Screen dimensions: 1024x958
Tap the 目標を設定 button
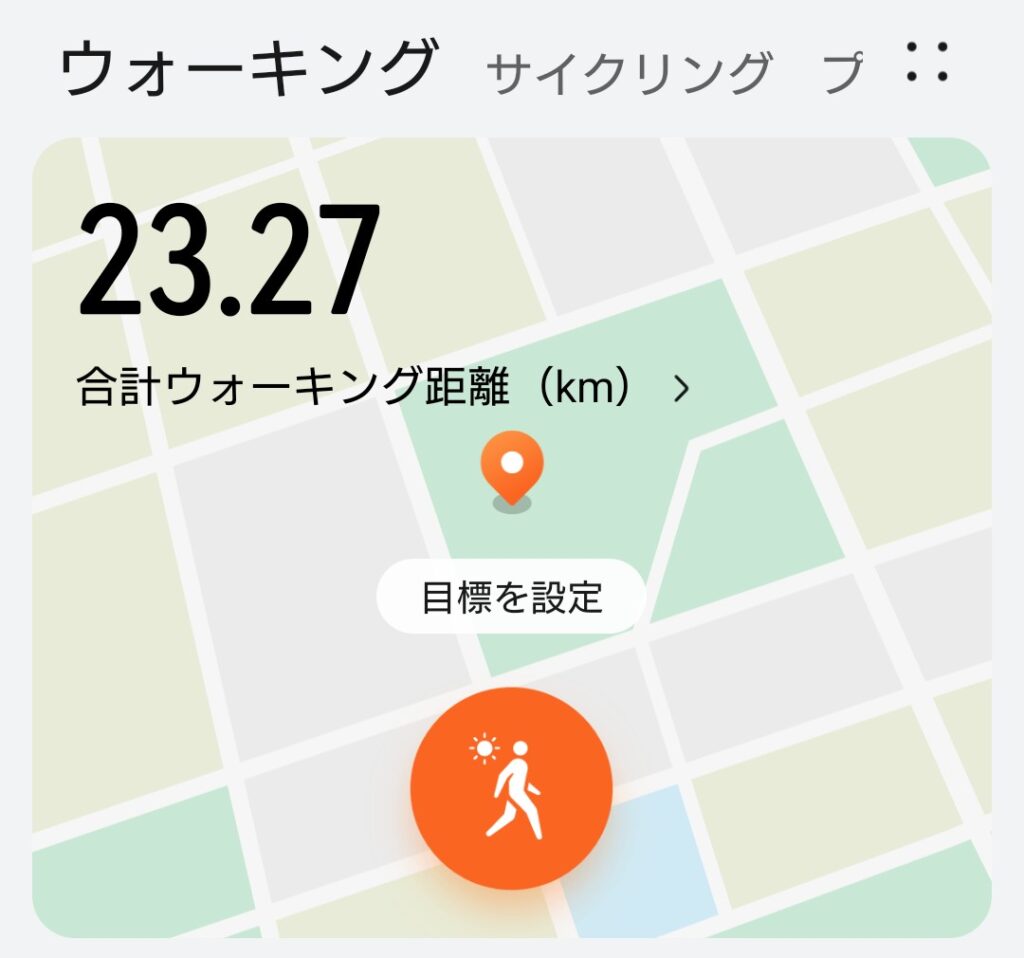(511, 597)
